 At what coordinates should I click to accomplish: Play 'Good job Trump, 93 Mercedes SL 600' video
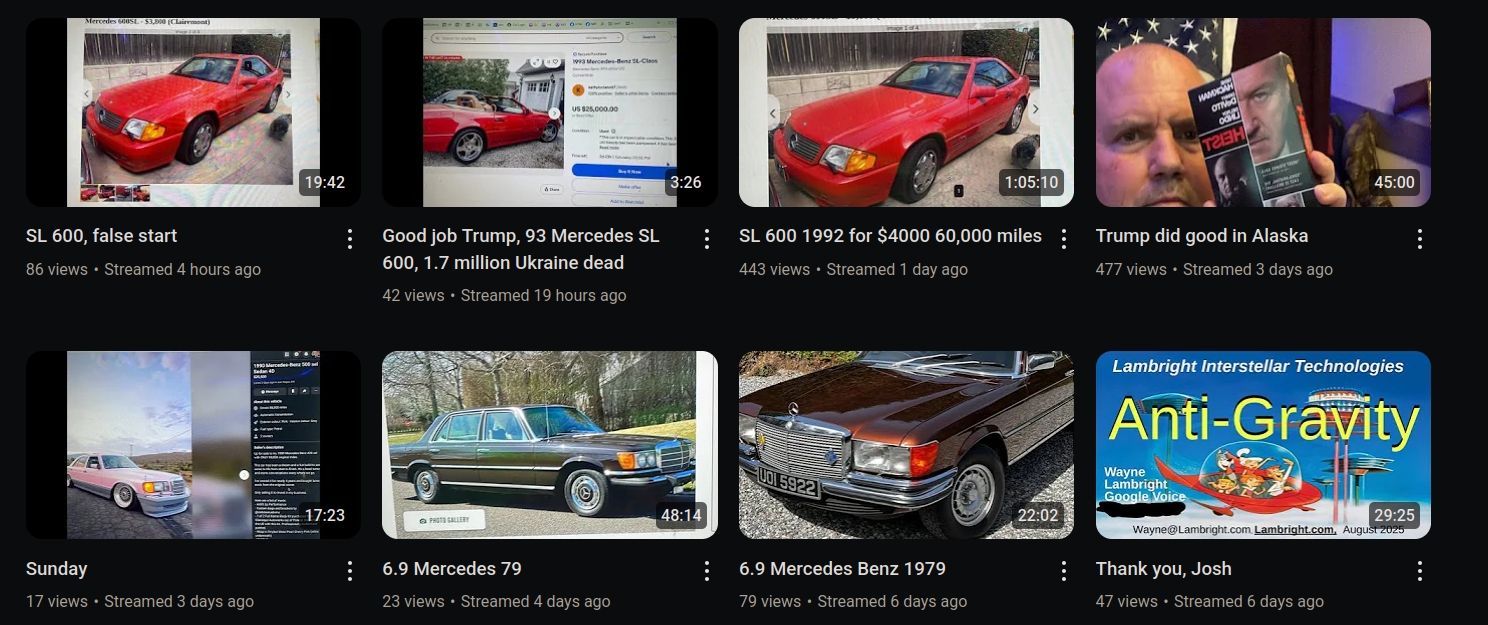tap(549, 113)
